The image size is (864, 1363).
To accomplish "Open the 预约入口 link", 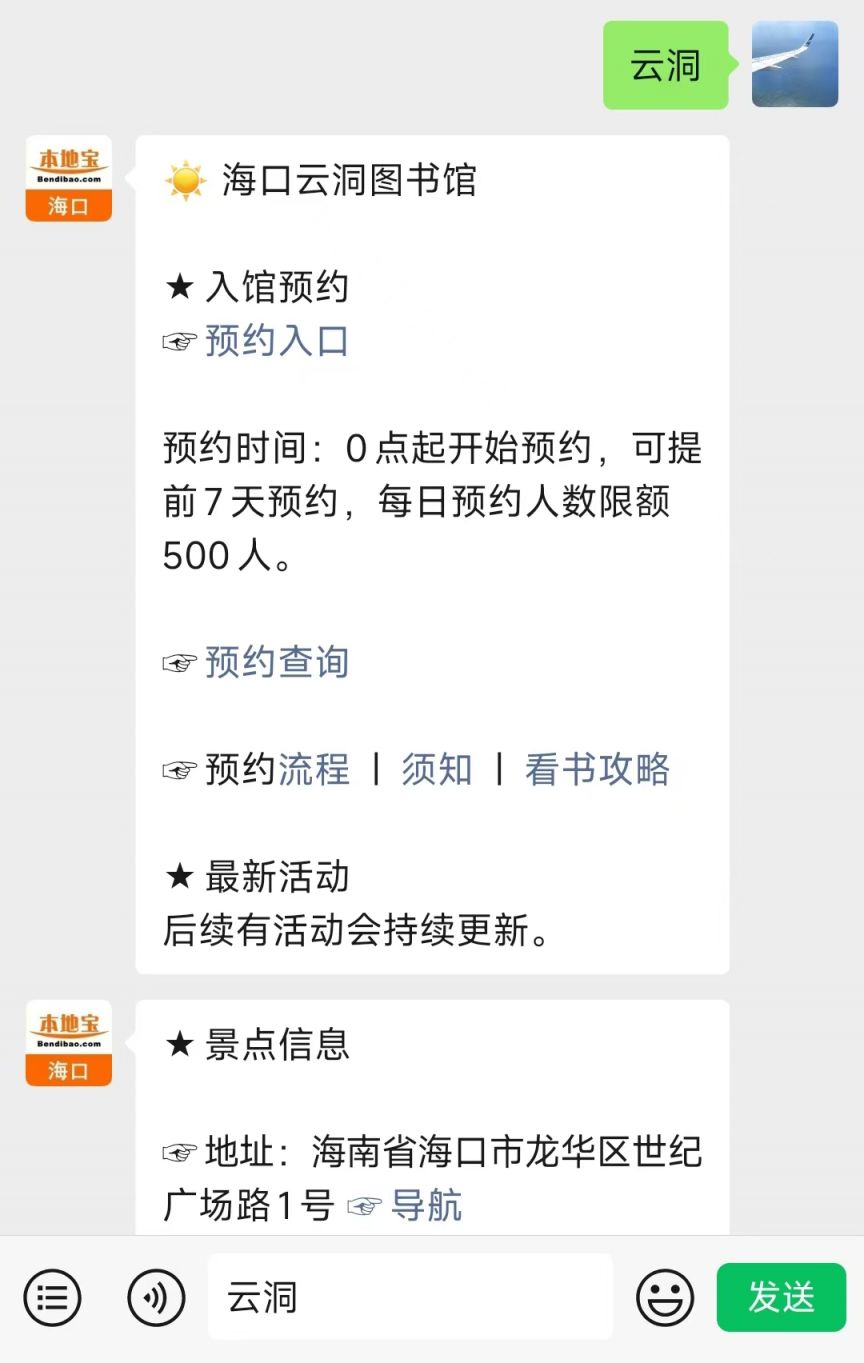I will tap(277, 341).
